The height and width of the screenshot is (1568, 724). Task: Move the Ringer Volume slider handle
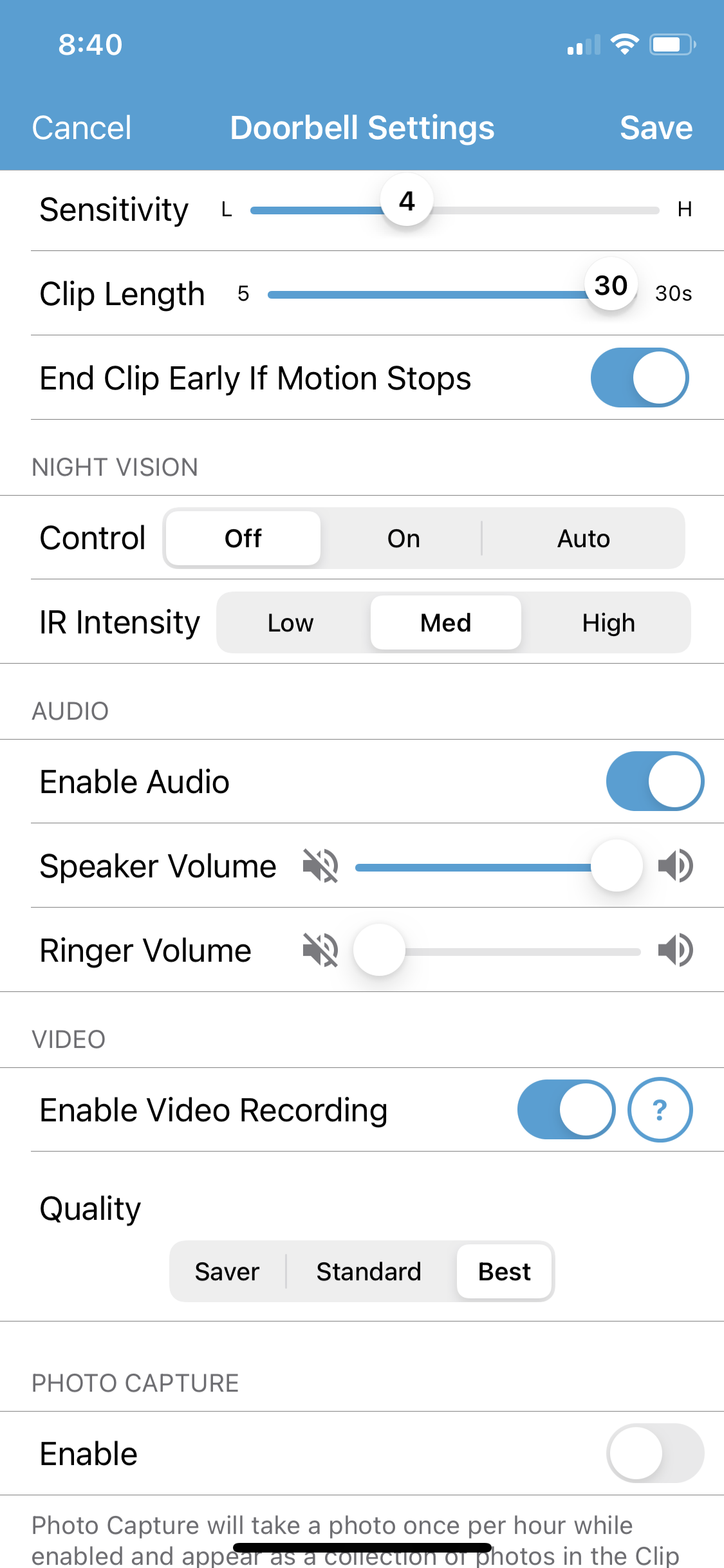pyautogui.click(x=379, y=949)
